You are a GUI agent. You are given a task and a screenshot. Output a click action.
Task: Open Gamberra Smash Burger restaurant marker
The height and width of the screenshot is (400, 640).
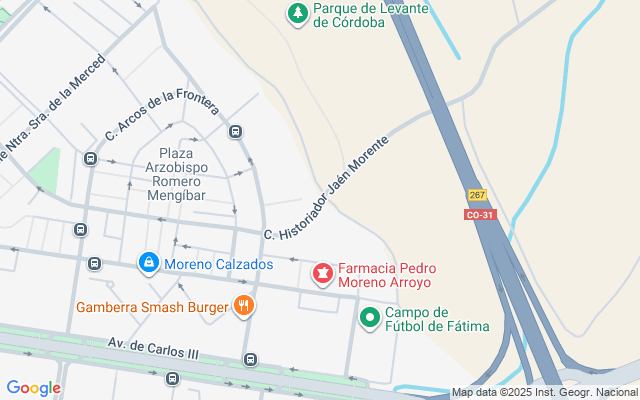coord(244,306)
